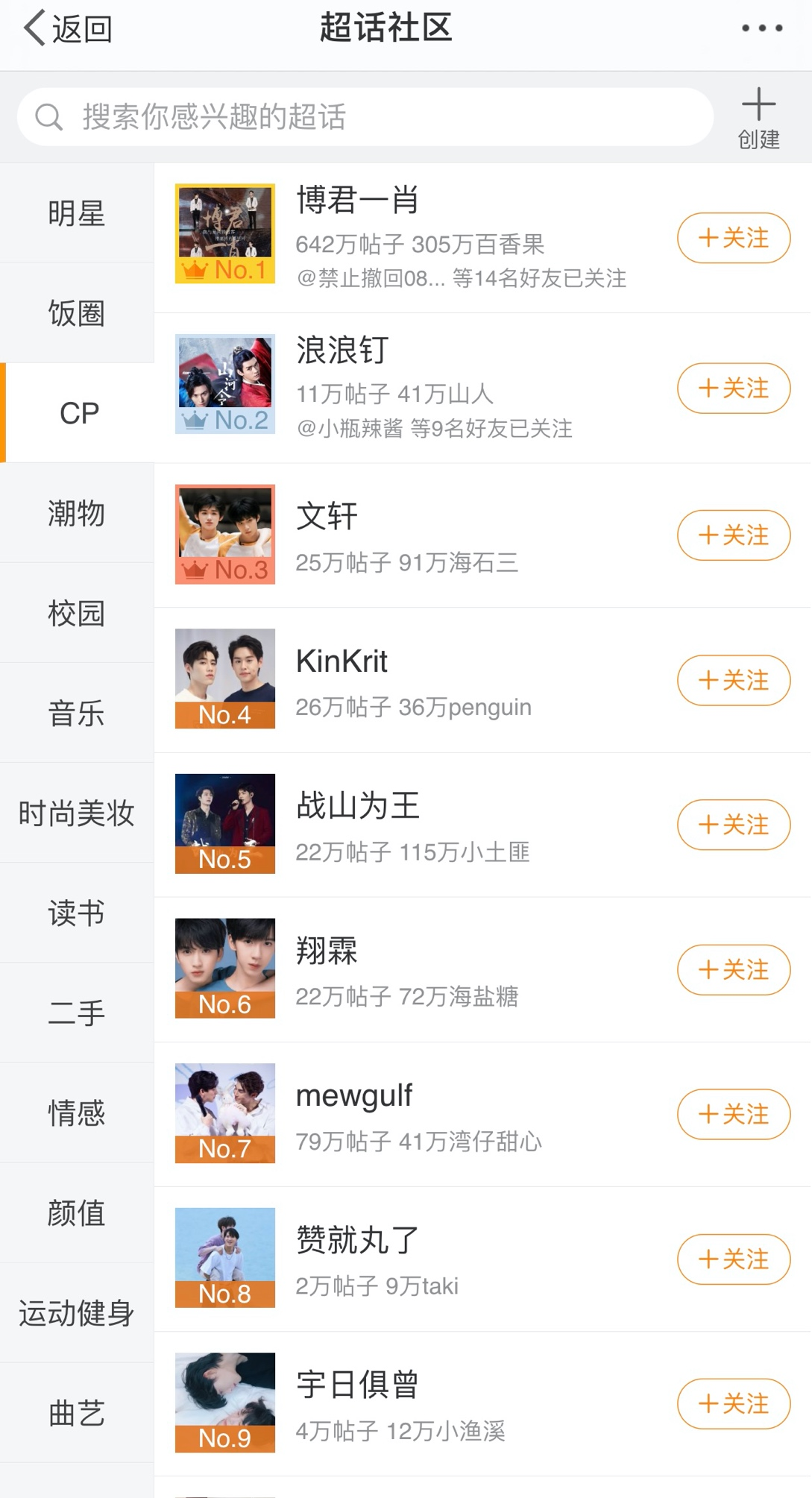
Task: Follow the 博君一肖 super topic
Action: (733, 239)
